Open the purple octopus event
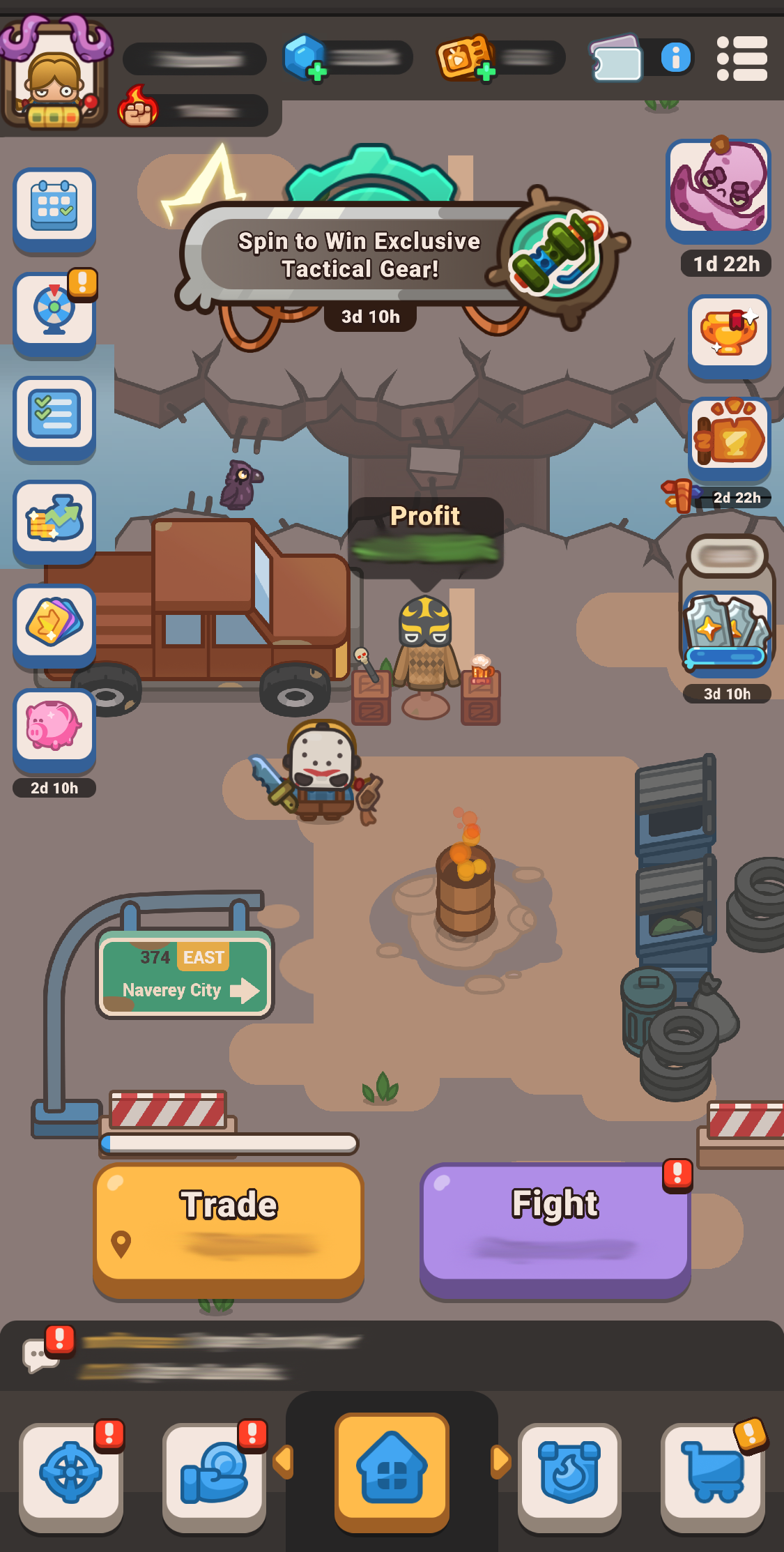 718,187
